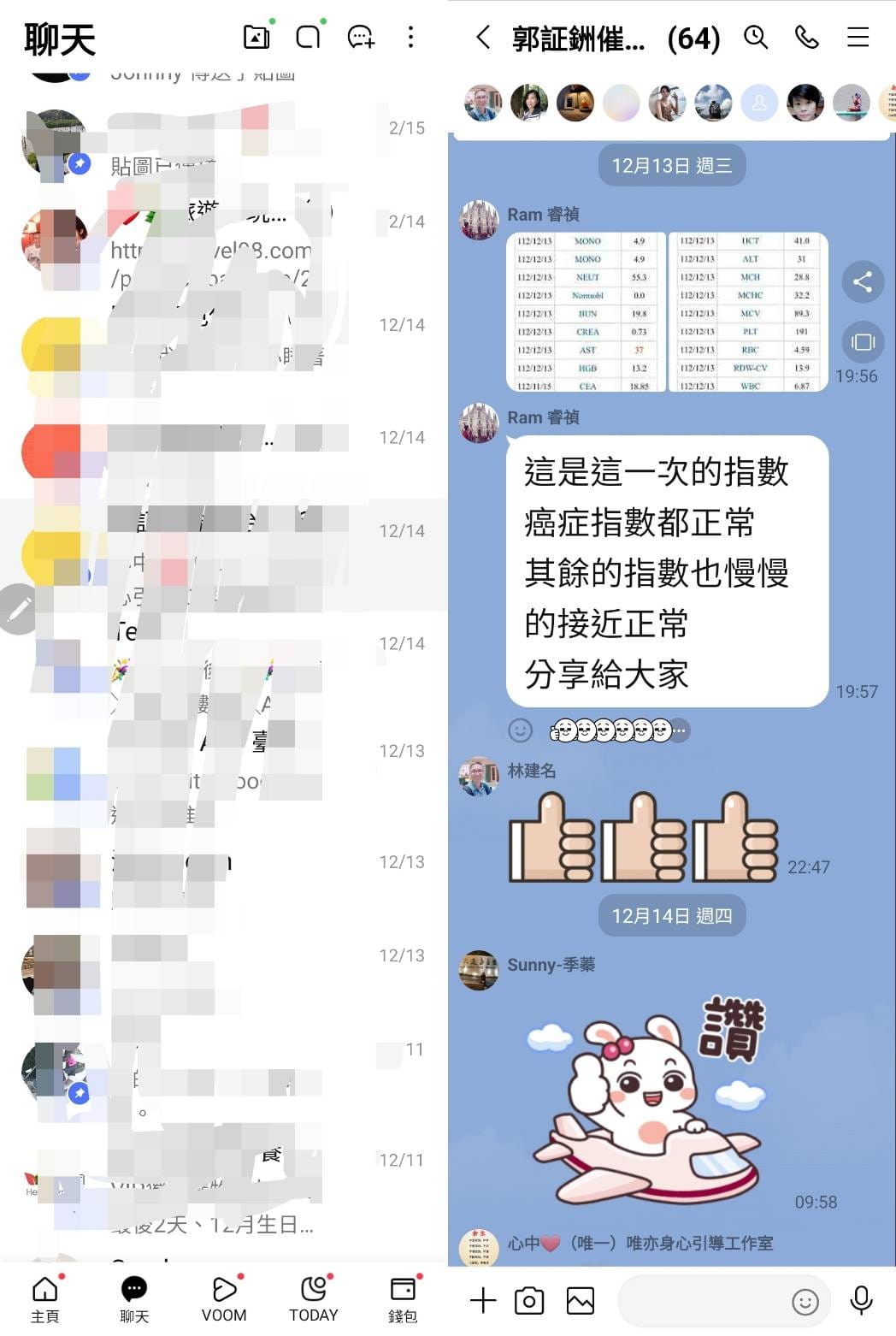Switch to the 主頁 tab
Screen dimensions: 896x1336
point(44,1298)
